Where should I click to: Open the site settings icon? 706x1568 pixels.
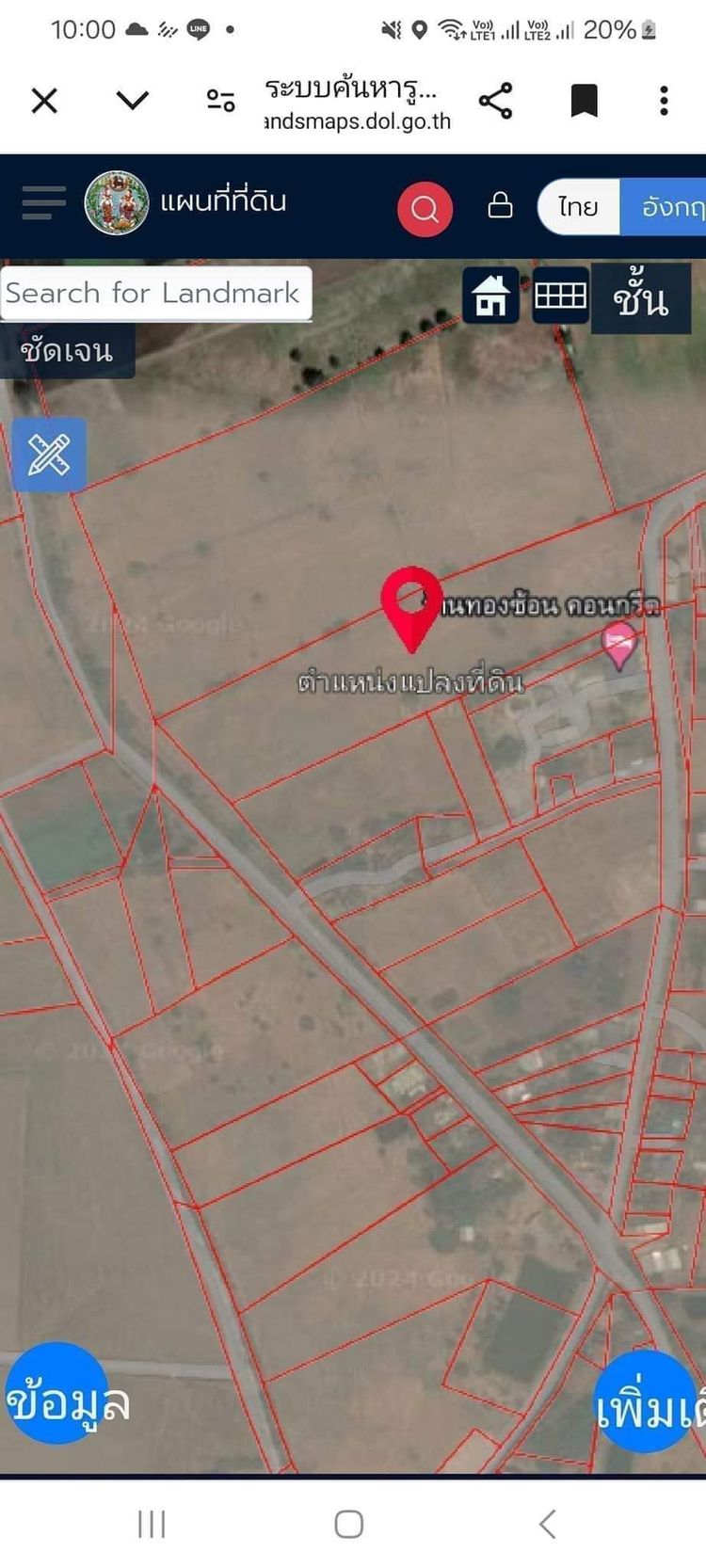(x=221, y=100)
